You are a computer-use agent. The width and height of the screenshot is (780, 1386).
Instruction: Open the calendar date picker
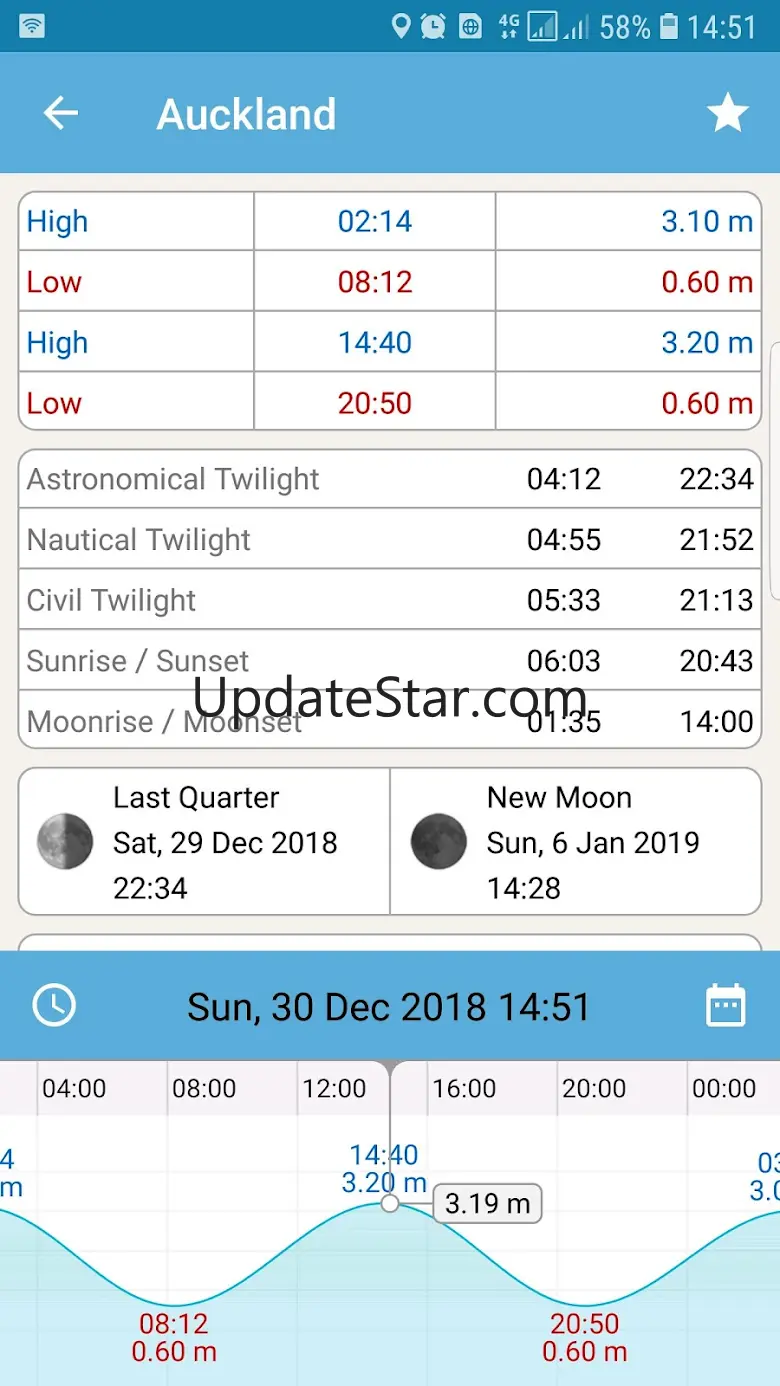coord(726,1005)
